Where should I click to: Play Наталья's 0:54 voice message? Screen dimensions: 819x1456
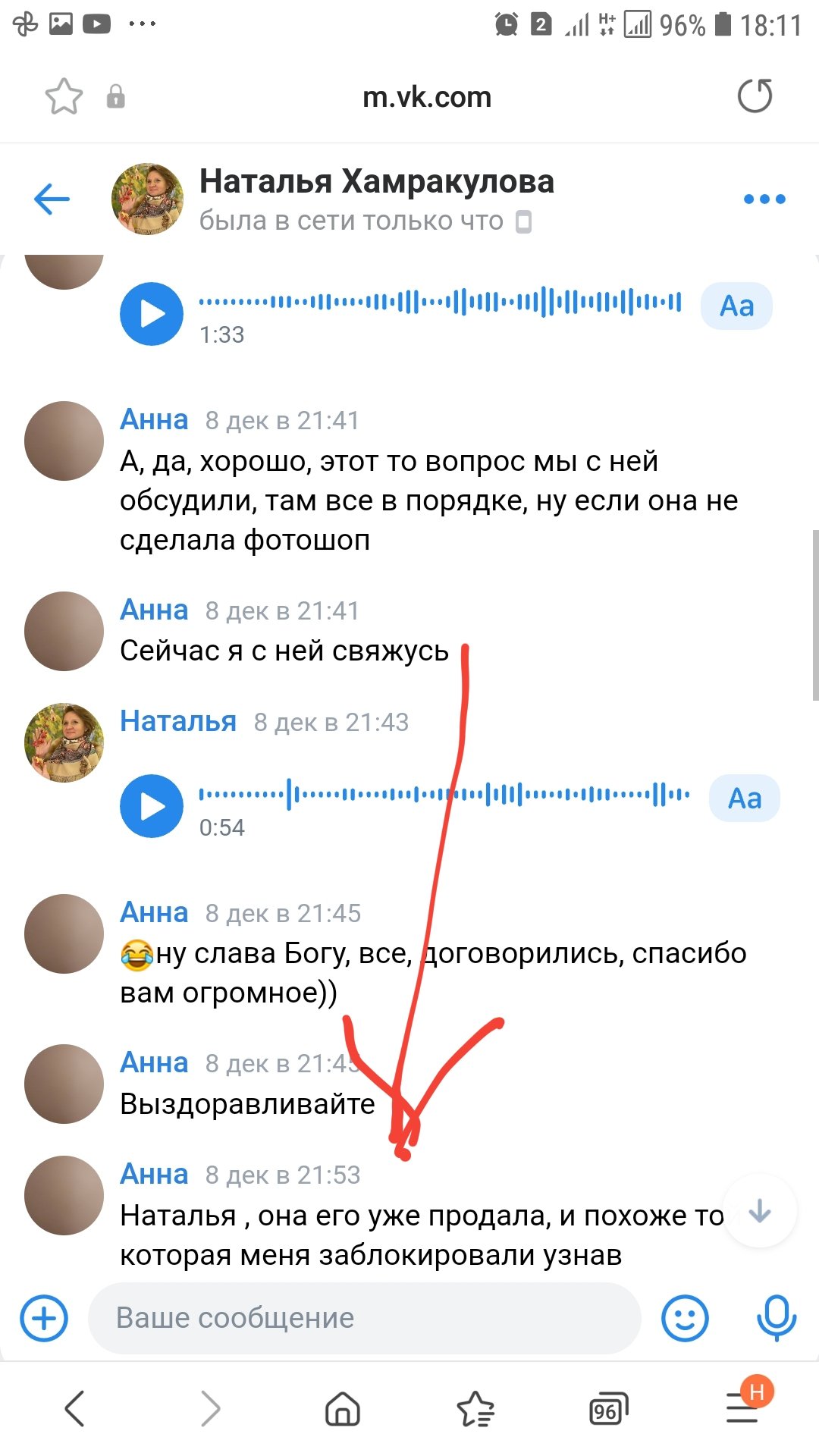(x=152, y=806)
